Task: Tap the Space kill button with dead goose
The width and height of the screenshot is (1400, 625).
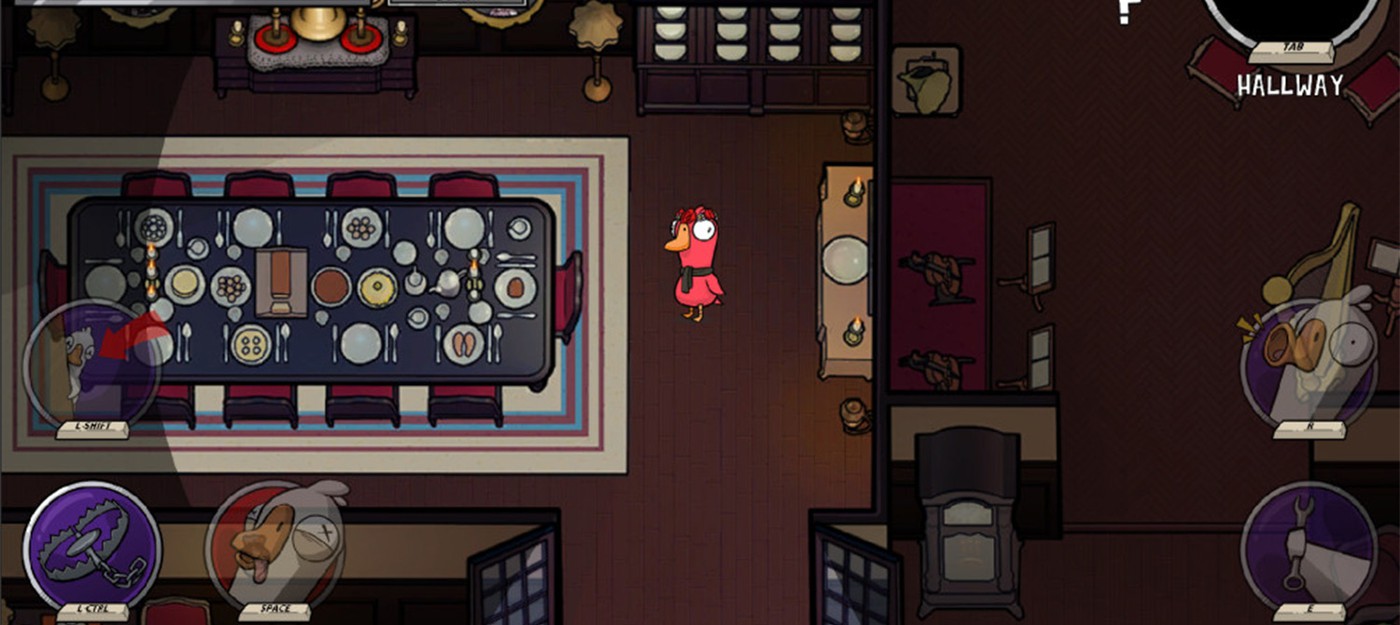Action: pyautogui.click(x=273, y=544)
